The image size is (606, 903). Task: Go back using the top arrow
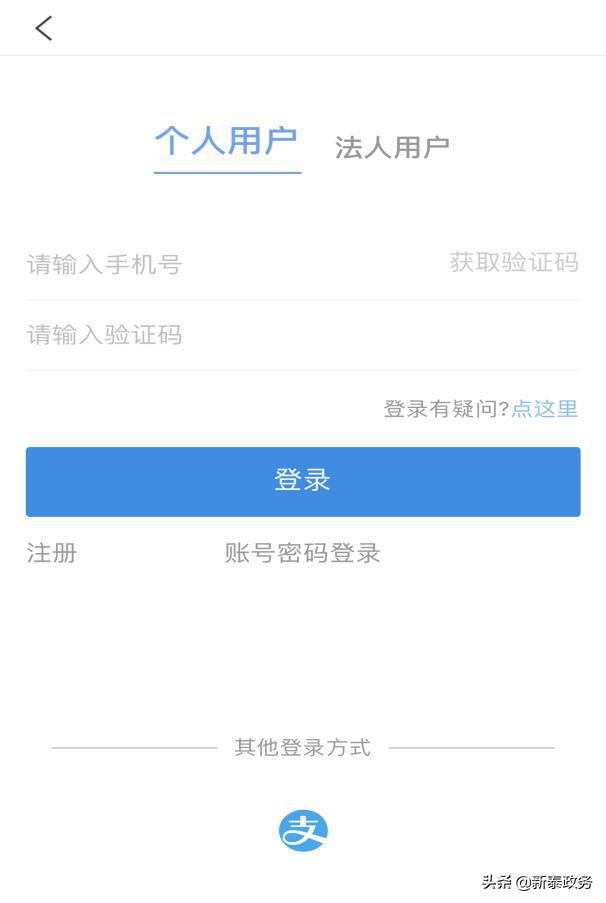[43, 28]
